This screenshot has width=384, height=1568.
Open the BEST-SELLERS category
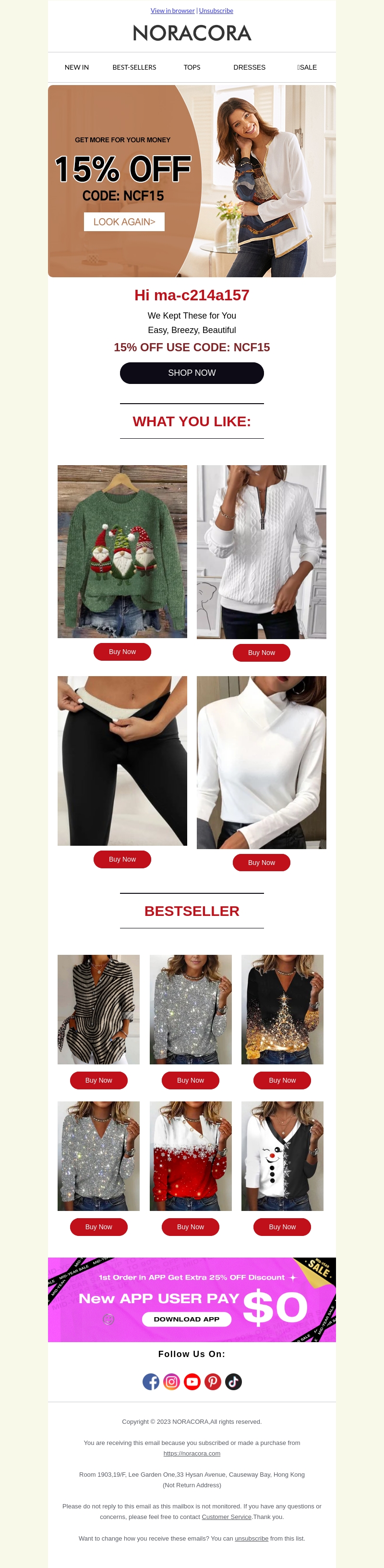(x=134, y=68)
